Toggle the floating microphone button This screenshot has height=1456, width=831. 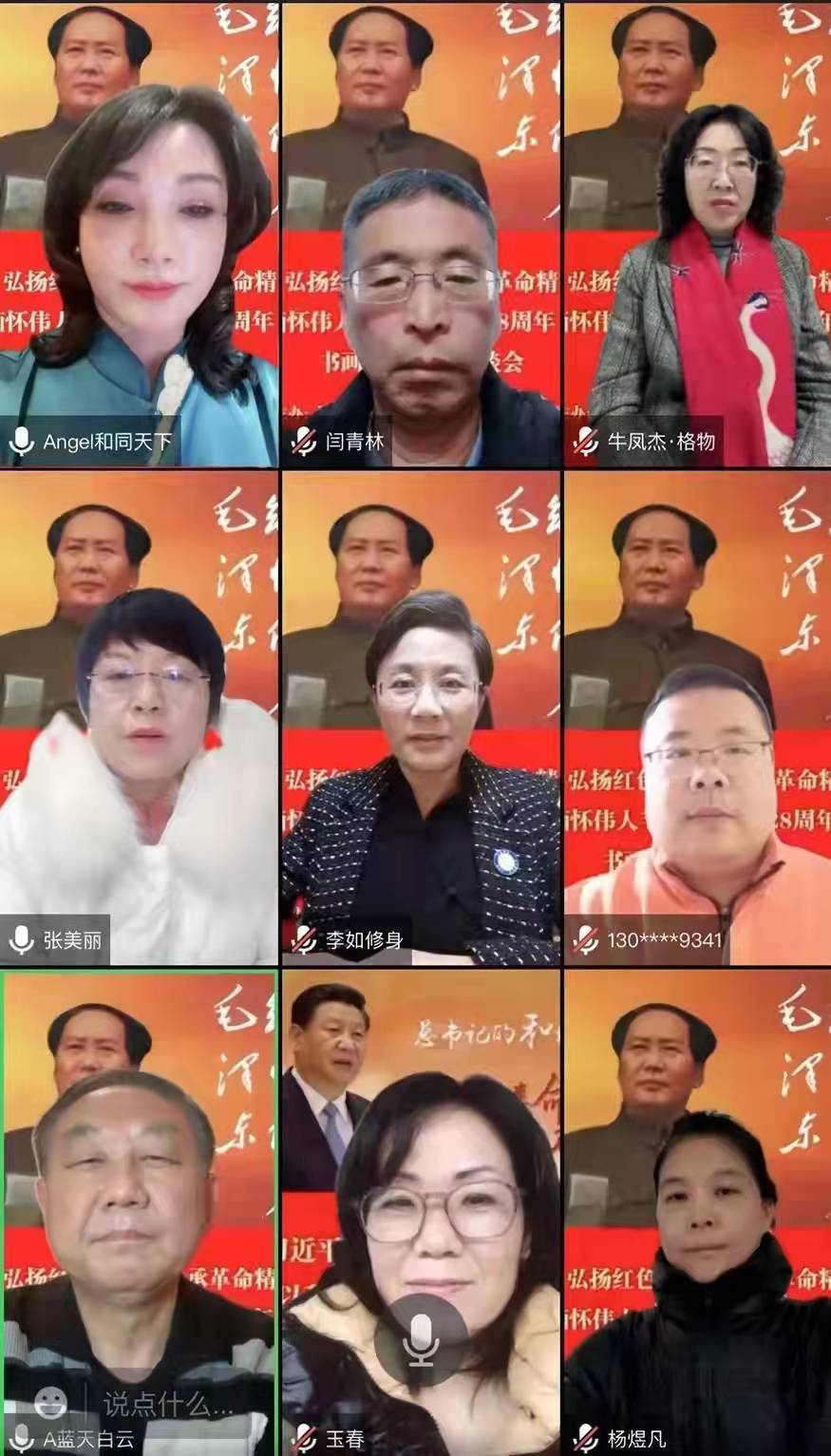point(420,1342)
